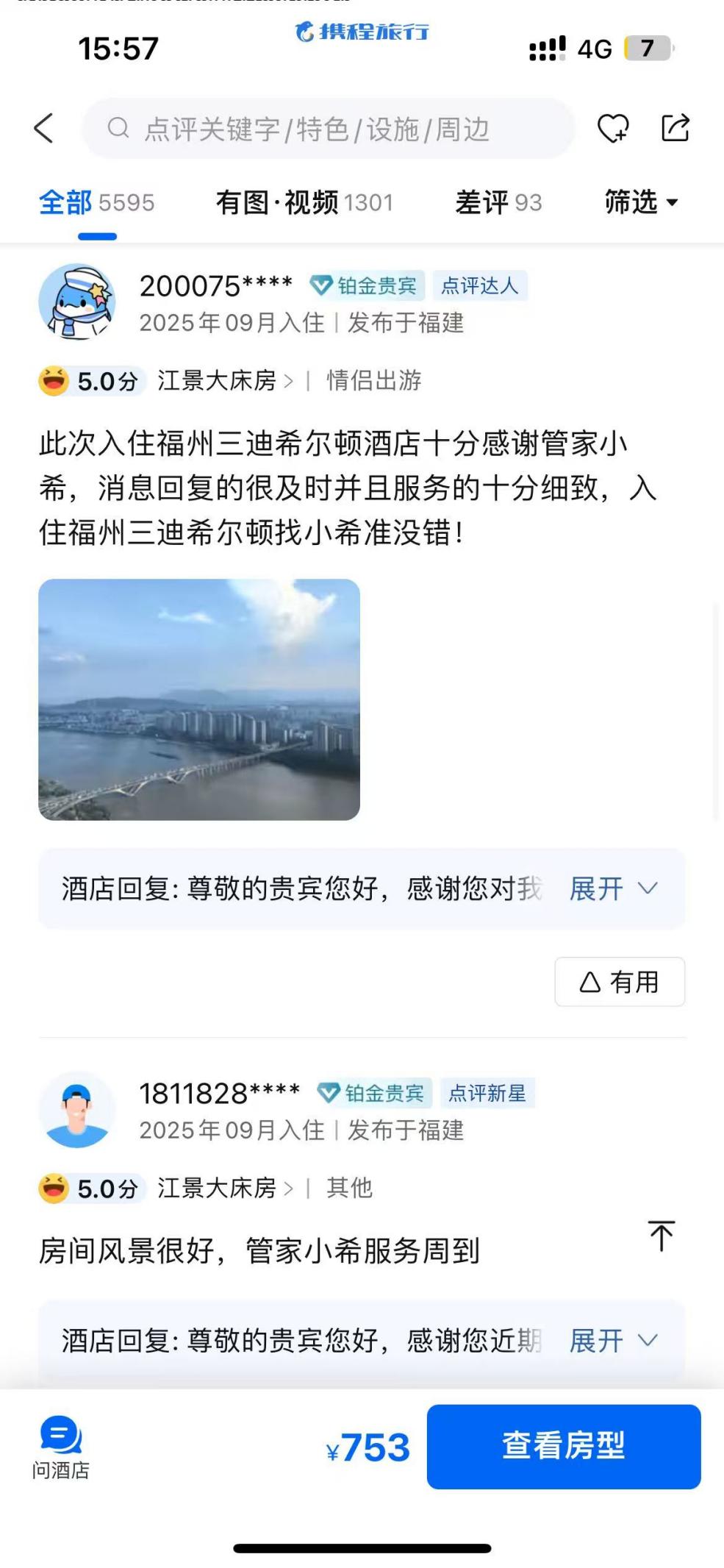Open profile avatar of user 200075****
724x1568 pixels.
point(76,302)
